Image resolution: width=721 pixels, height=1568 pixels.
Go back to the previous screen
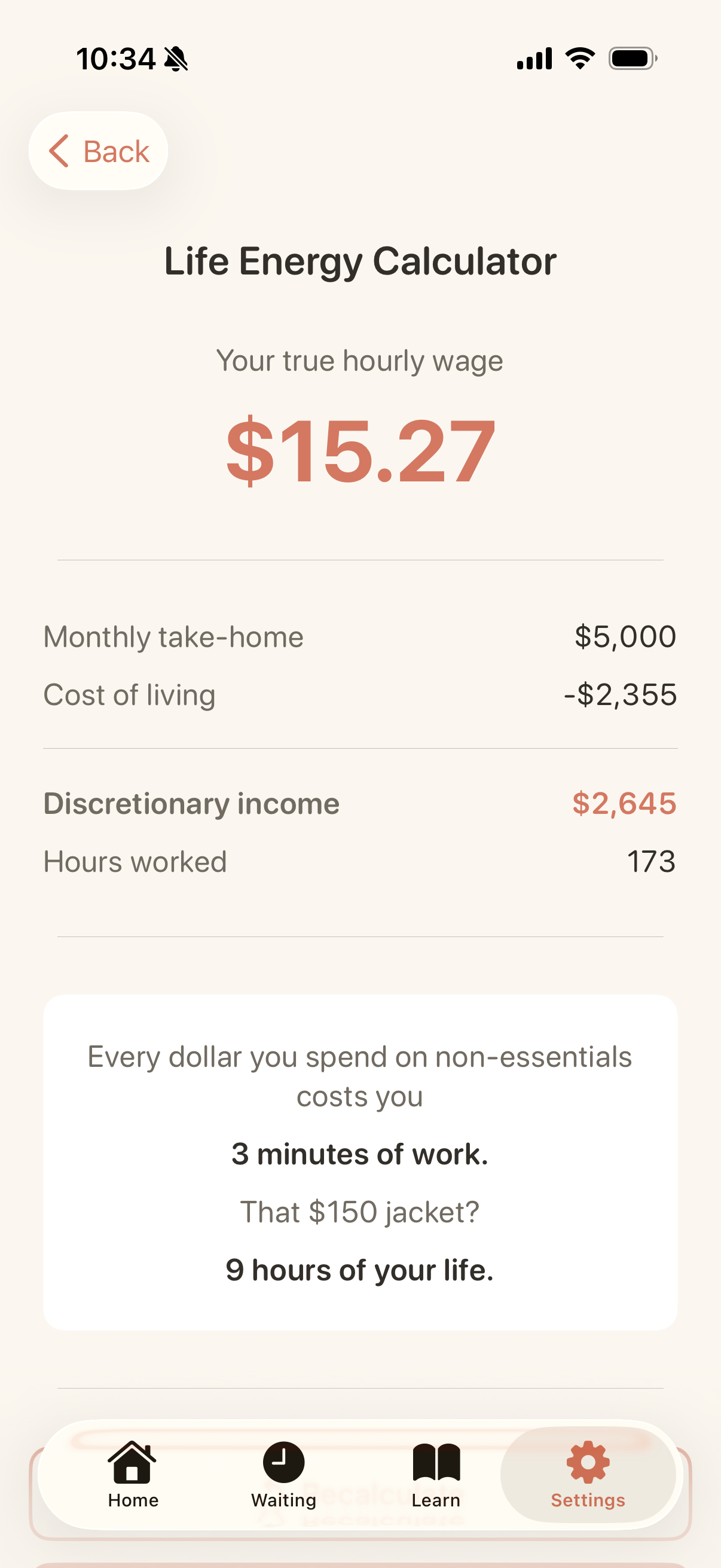coord(99,151)
